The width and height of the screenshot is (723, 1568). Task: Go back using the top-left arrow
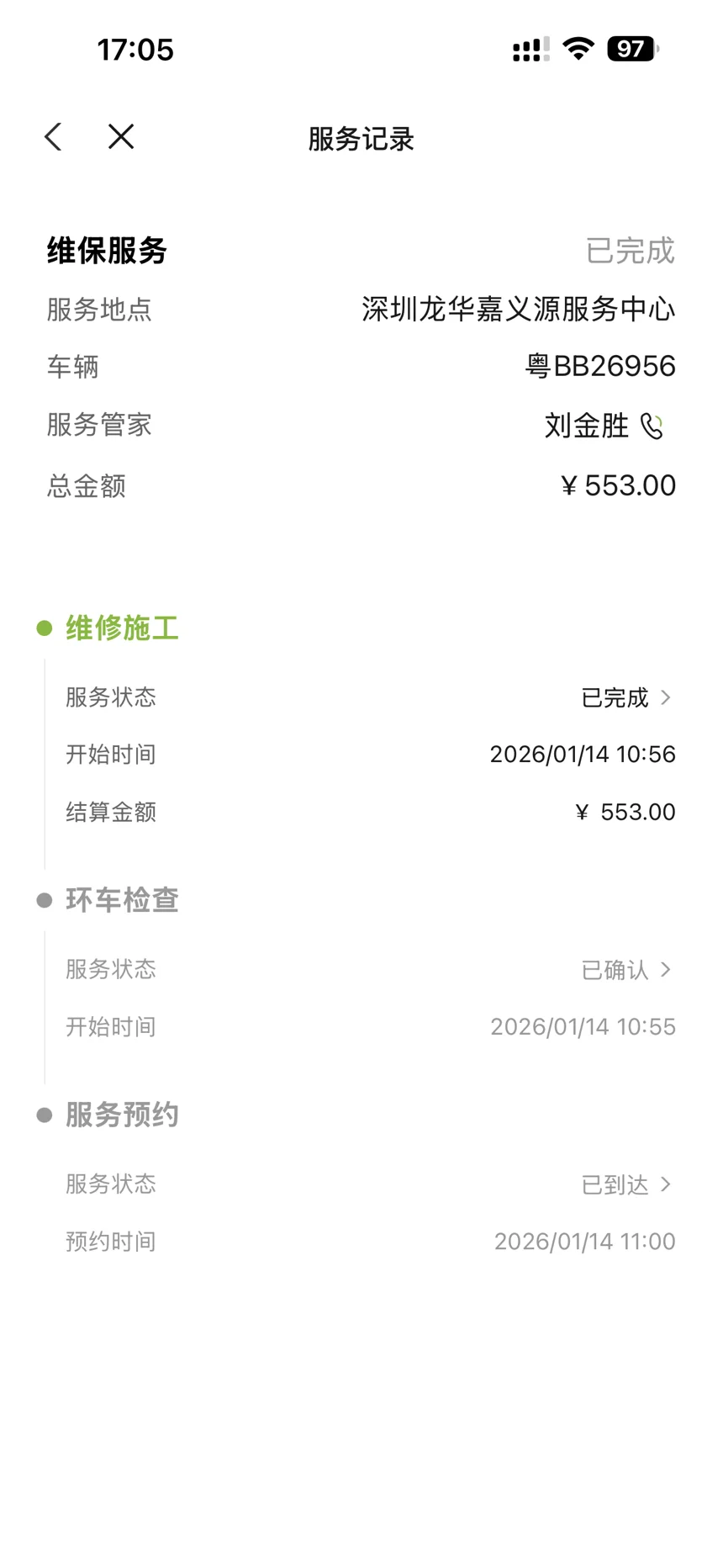53,137
